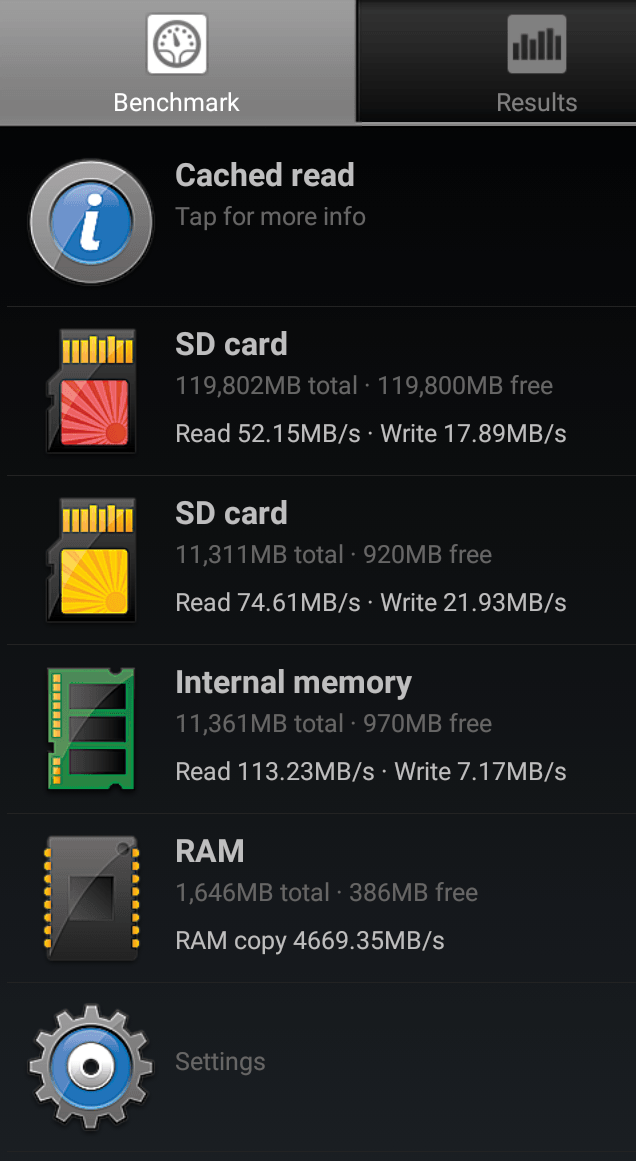Switch to the Results tab

click(x=497, y=61)
